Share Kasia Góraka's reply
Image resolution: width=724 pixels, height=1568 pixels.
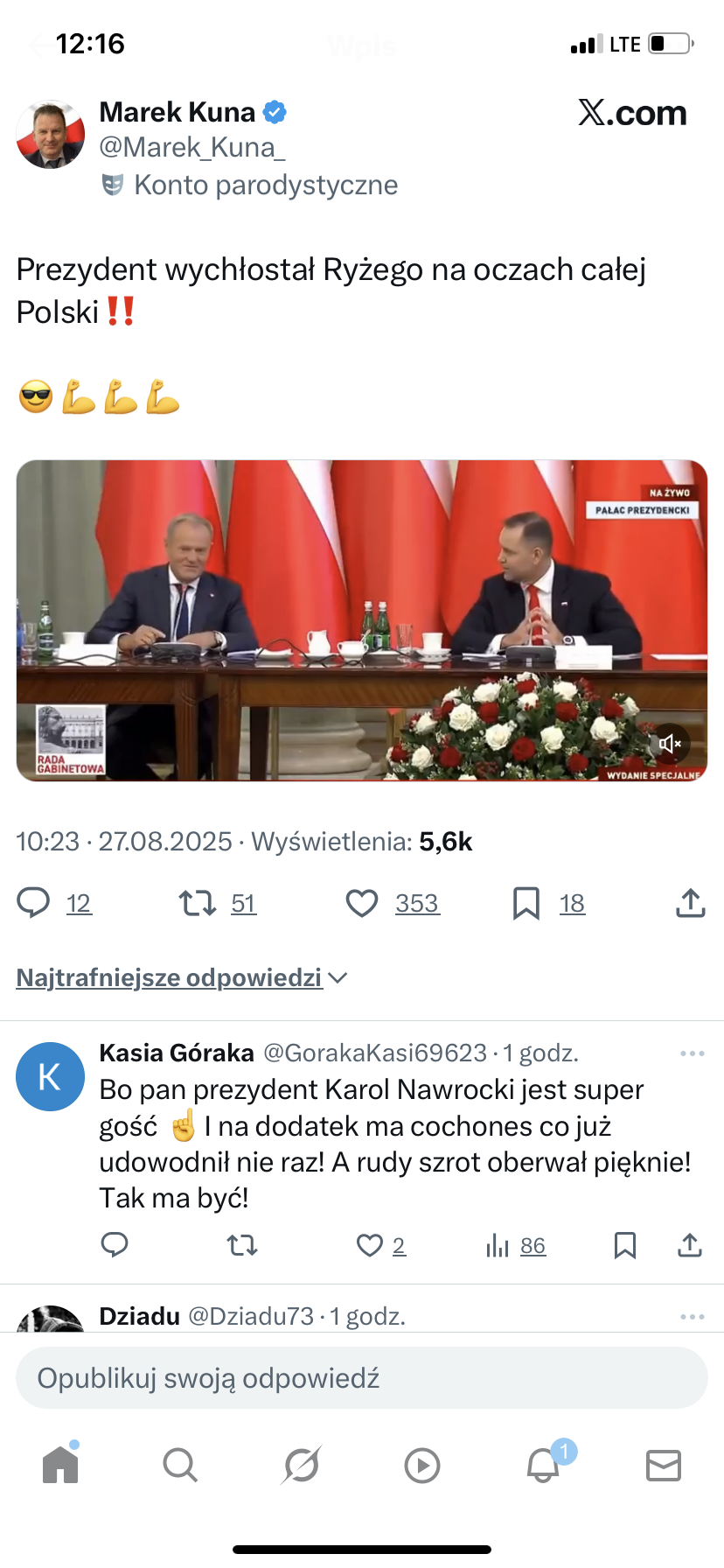pyautogui.click(x=690, y=1245)
